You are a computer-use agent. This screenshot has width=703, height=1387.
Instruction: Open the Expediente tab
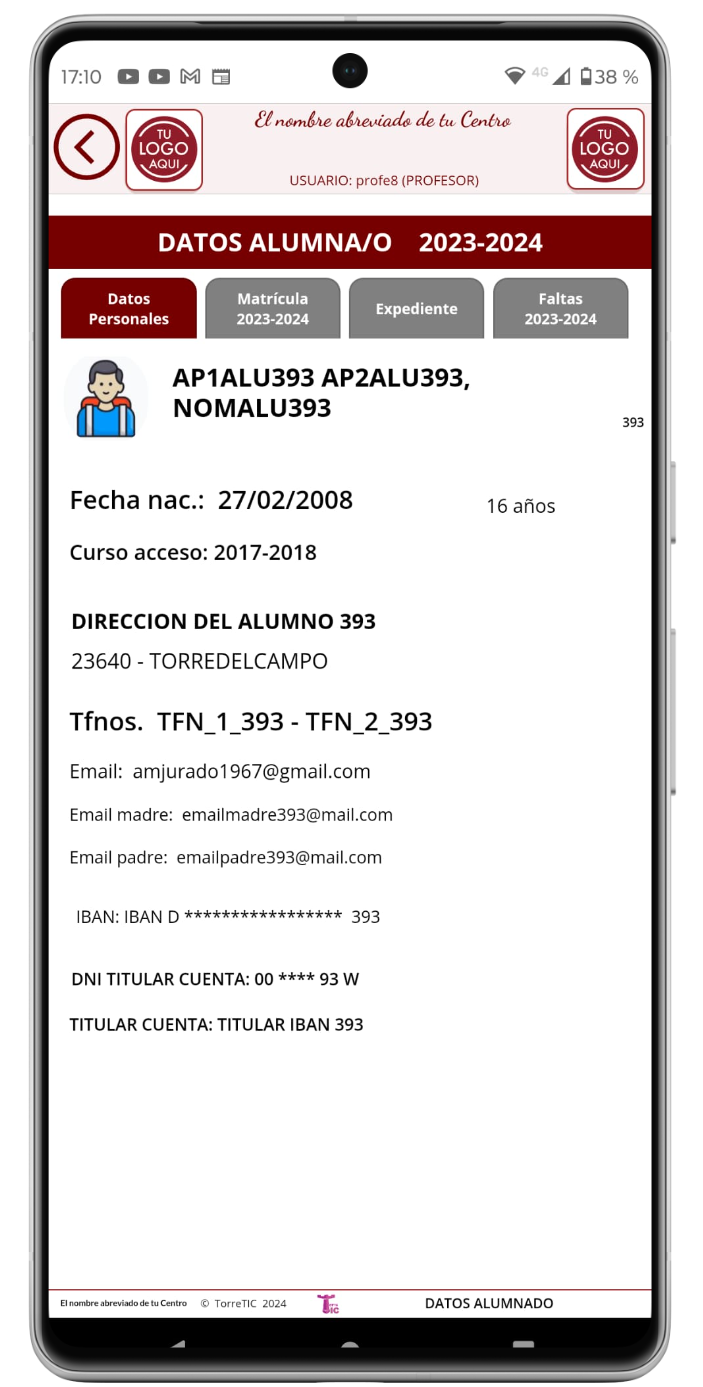[x=416, y=309]
